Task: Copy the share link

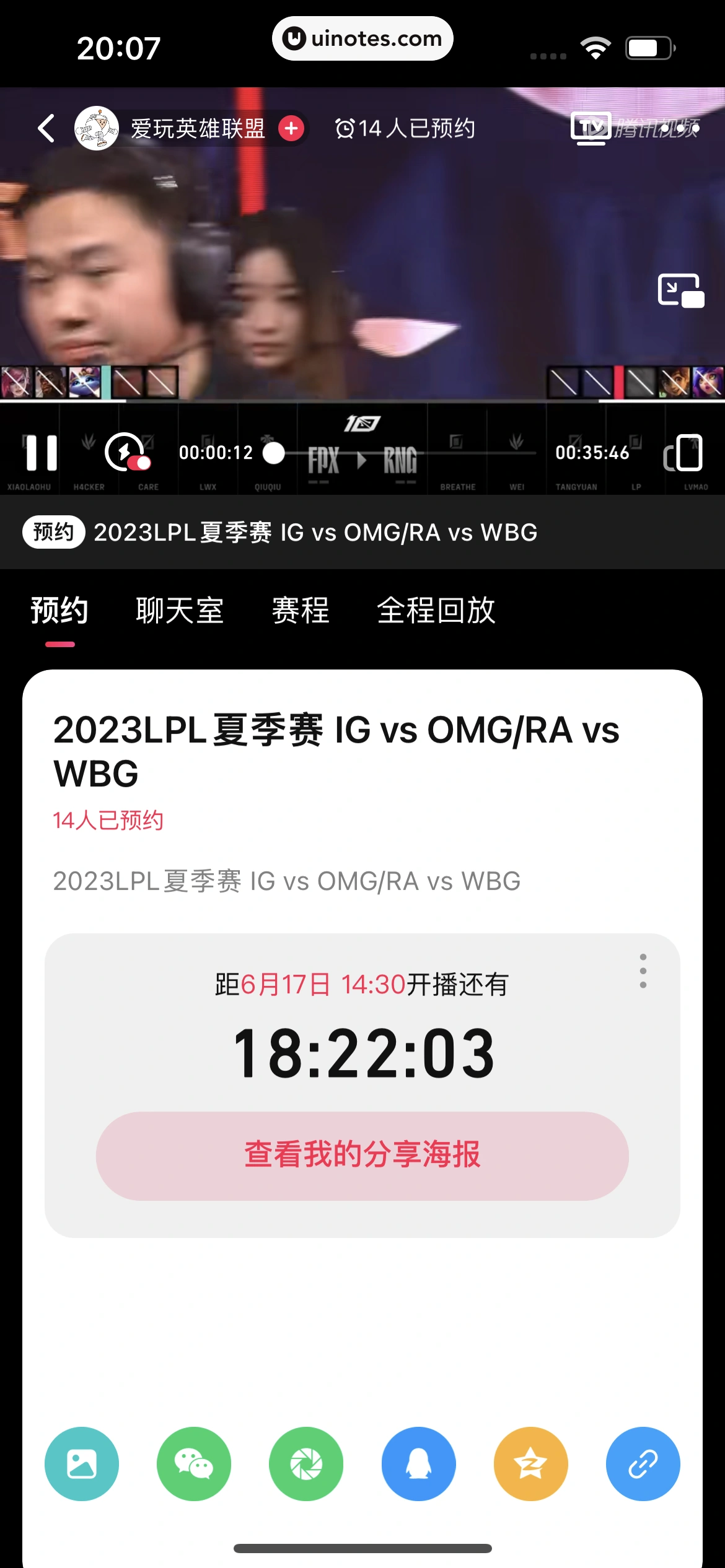Action: click(x=643, y=1464)
